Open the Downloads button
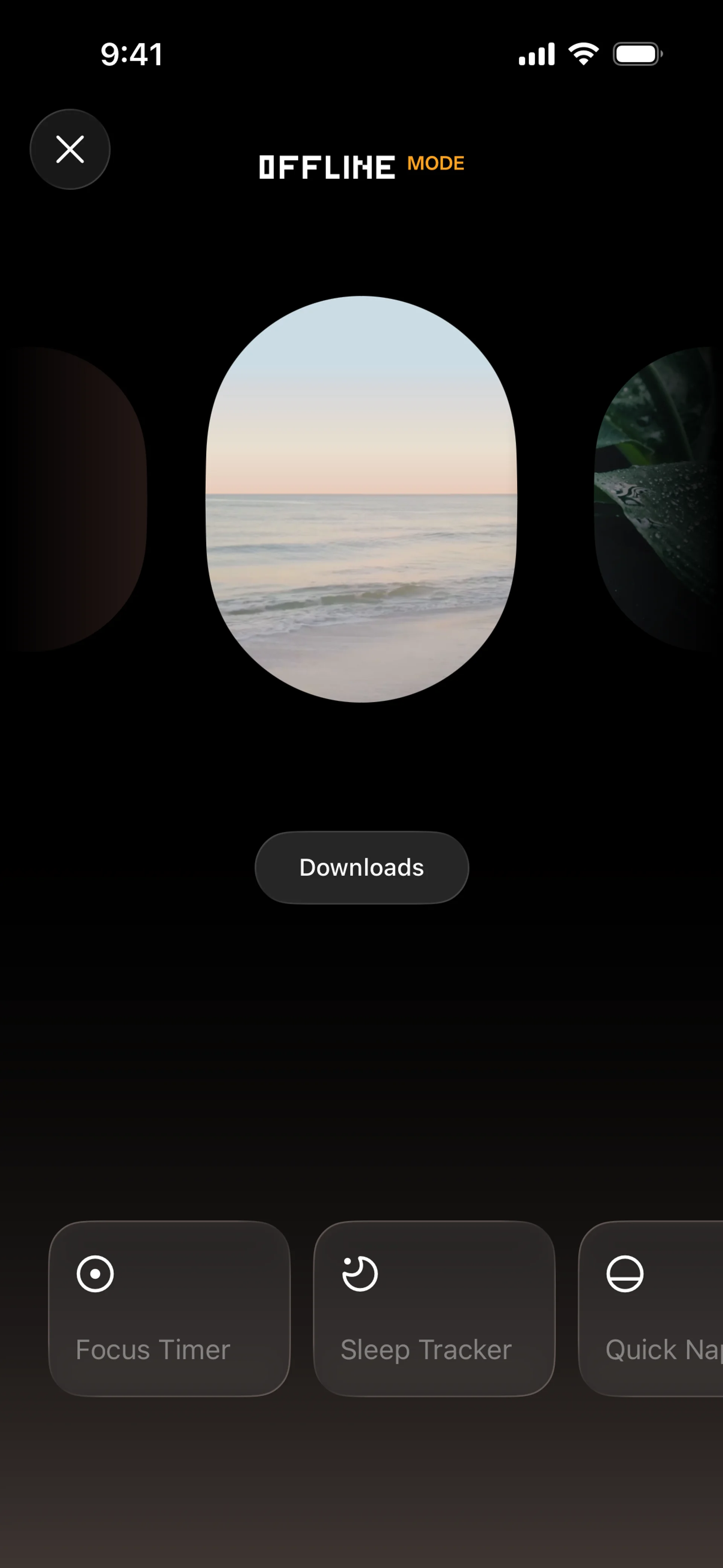 [361, 867]
